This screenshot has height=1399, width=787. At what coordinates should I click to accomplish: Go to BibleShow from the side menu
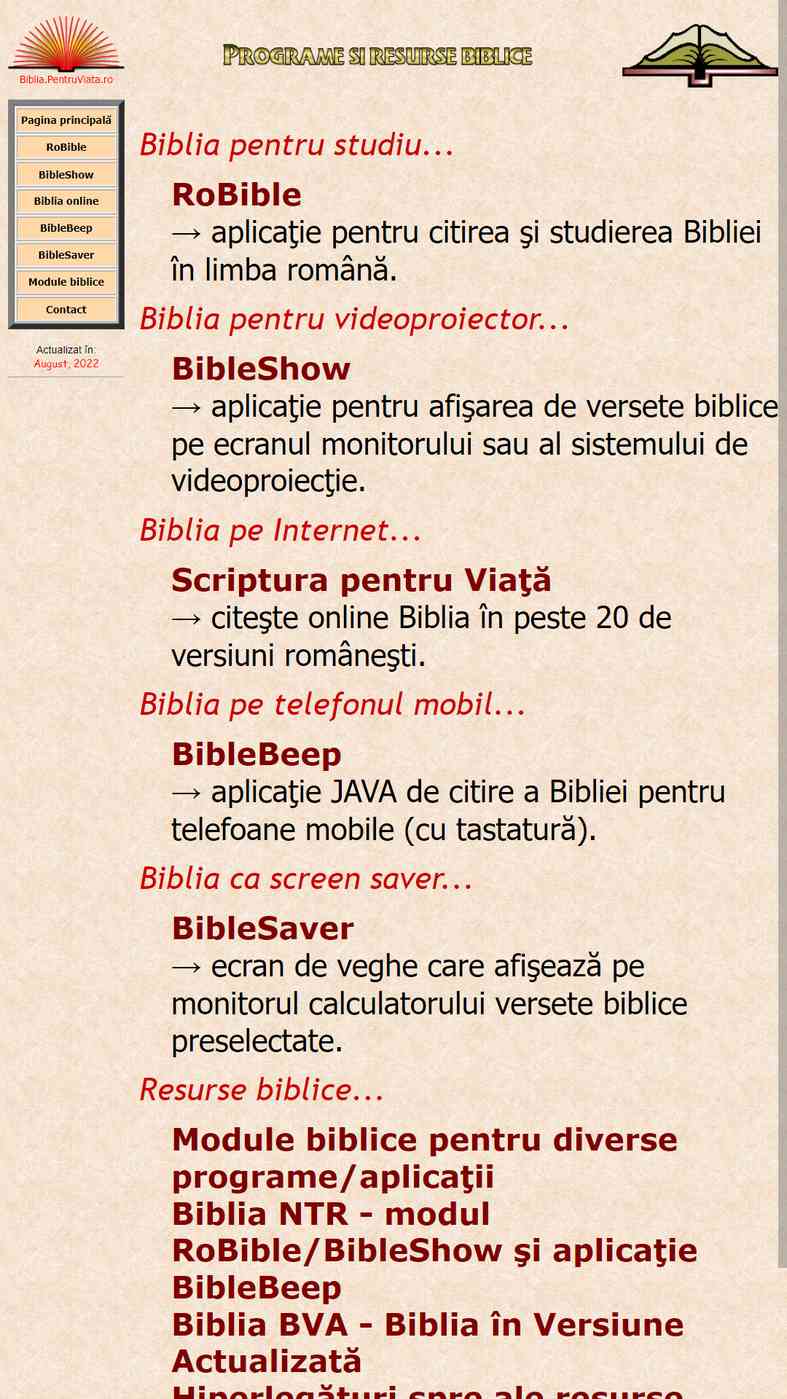point(66,174)
